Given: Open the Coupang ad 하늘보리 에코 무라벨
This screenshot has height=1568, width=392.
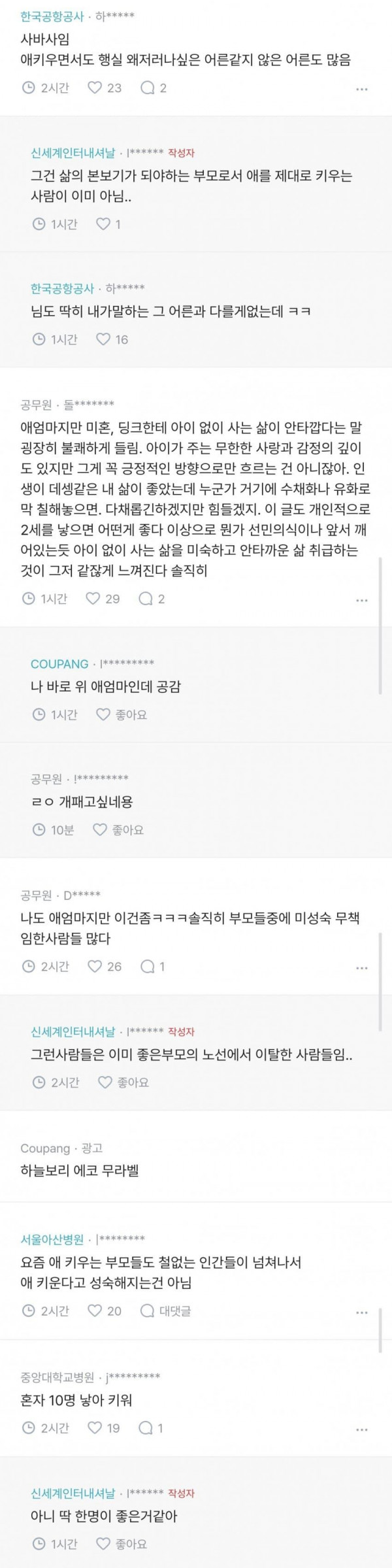Looking at the screenshot, I should coord(79,1171).
